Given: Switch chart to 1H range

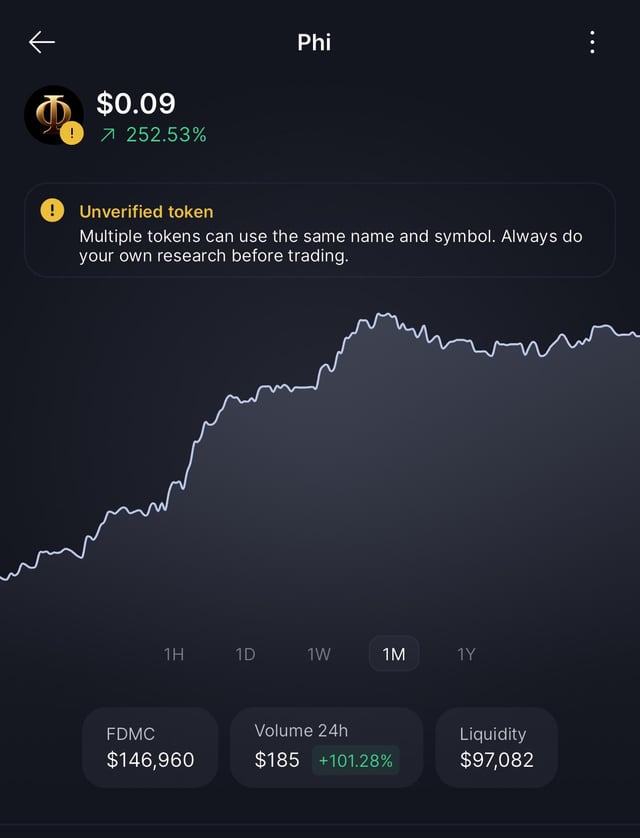Looking at the screenshot, I should (x=174, y=654).
